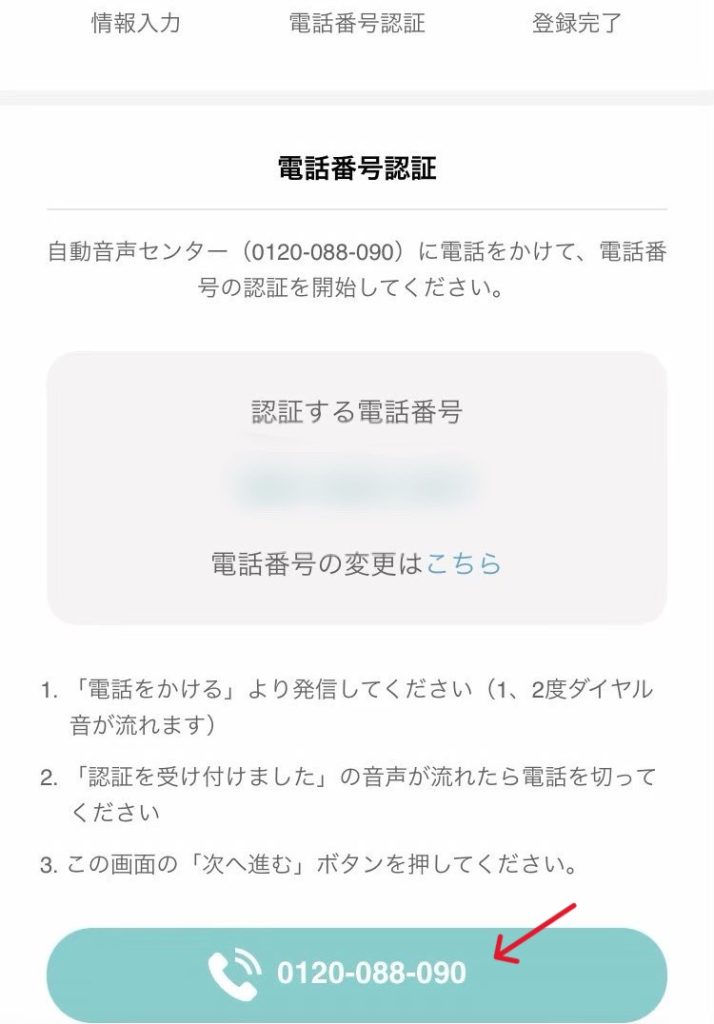This screenshot has height=1024, width=714.
Task: Open the こちら link to change phone number
Action: click(463, 563)
